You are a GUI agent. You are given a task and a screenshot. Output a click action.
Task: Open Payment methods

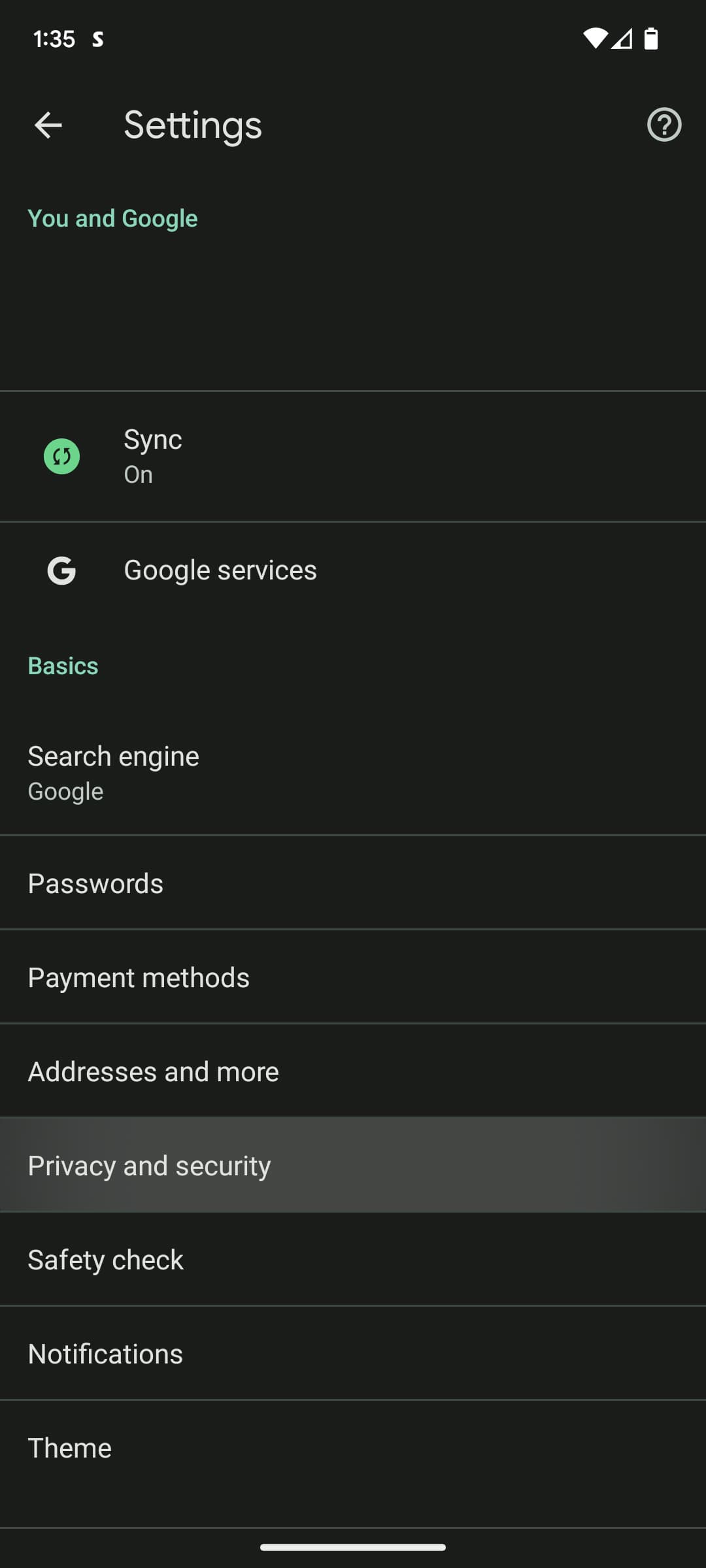coord(353,977)
